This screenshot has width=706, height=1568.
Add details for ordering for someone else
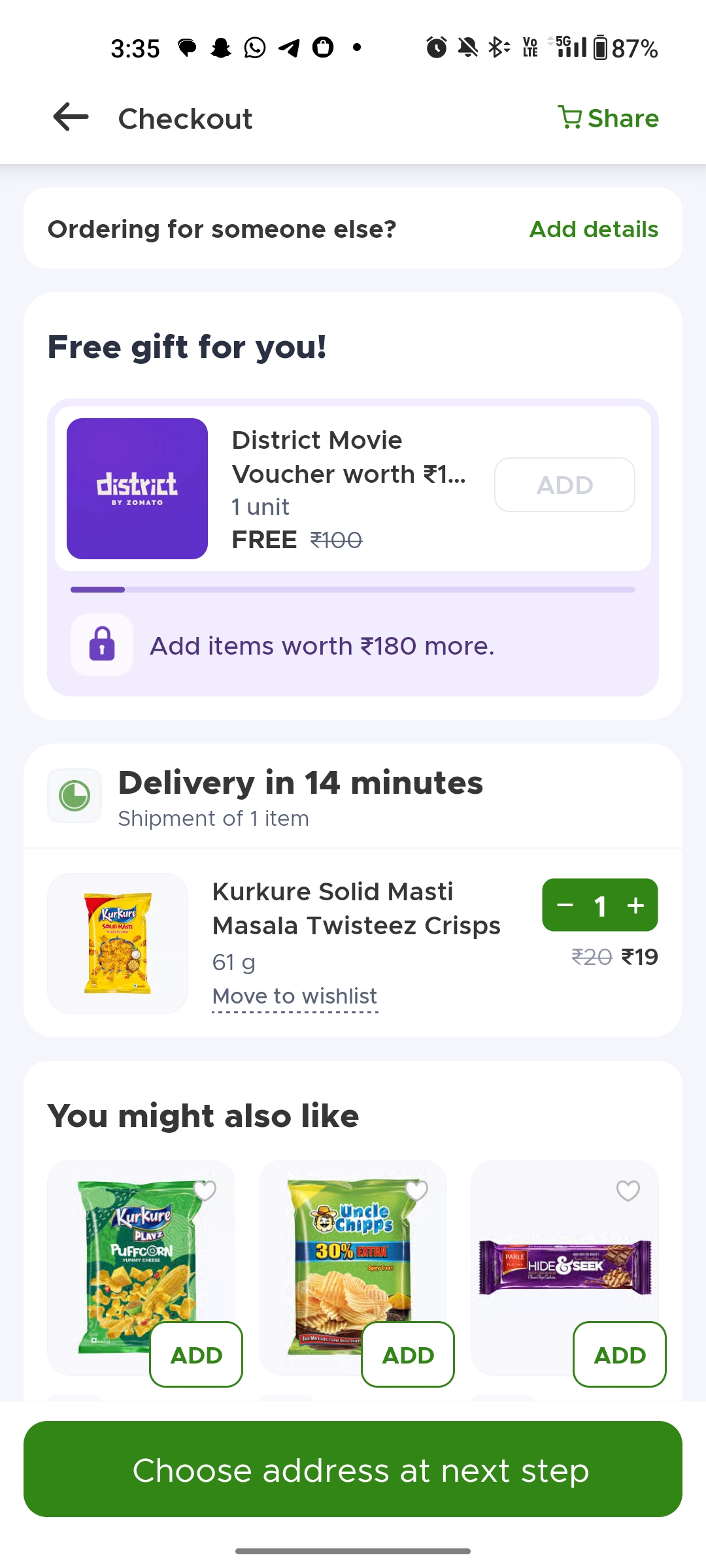pyautogui.click(x=594, y=229)
